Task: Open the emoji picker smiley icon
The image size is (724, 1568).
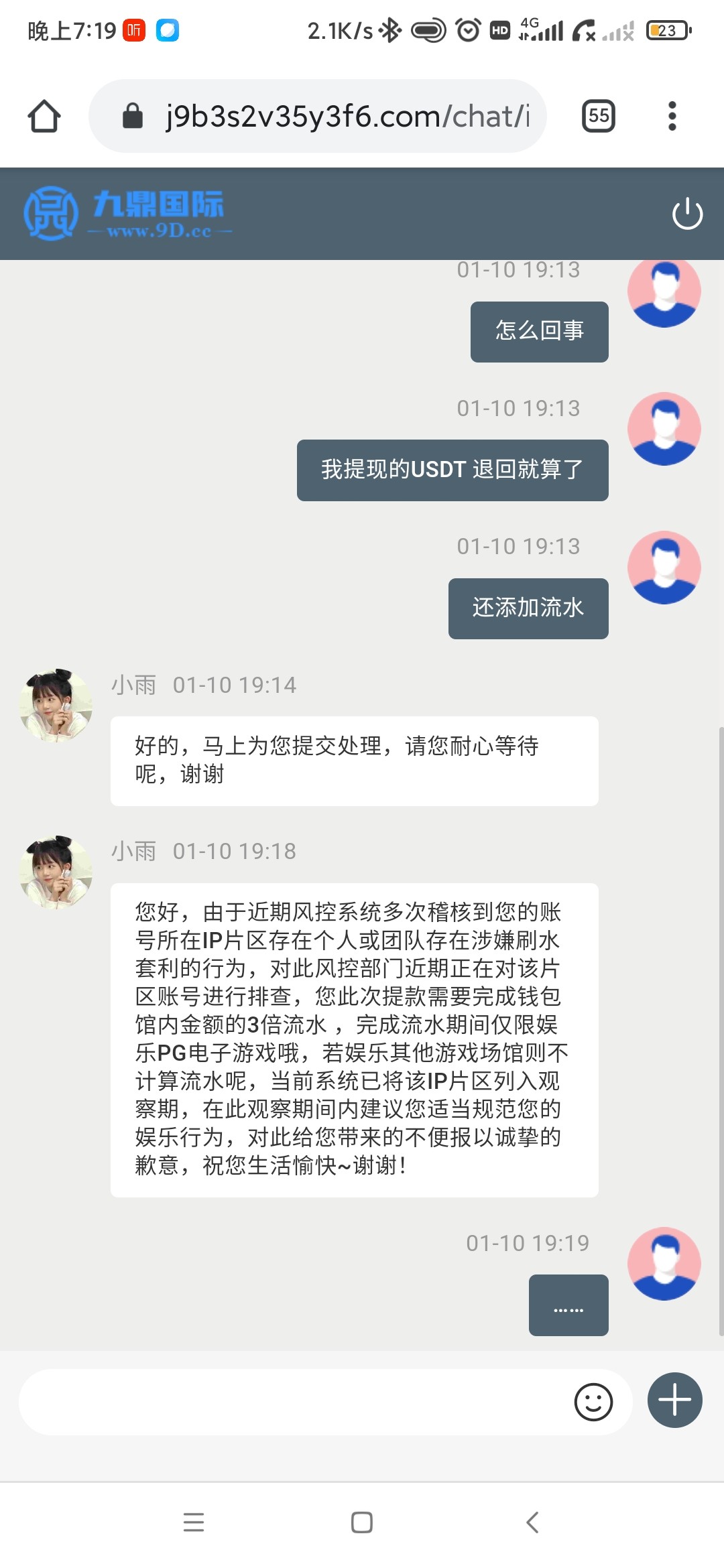Action: pos(593,1402)
